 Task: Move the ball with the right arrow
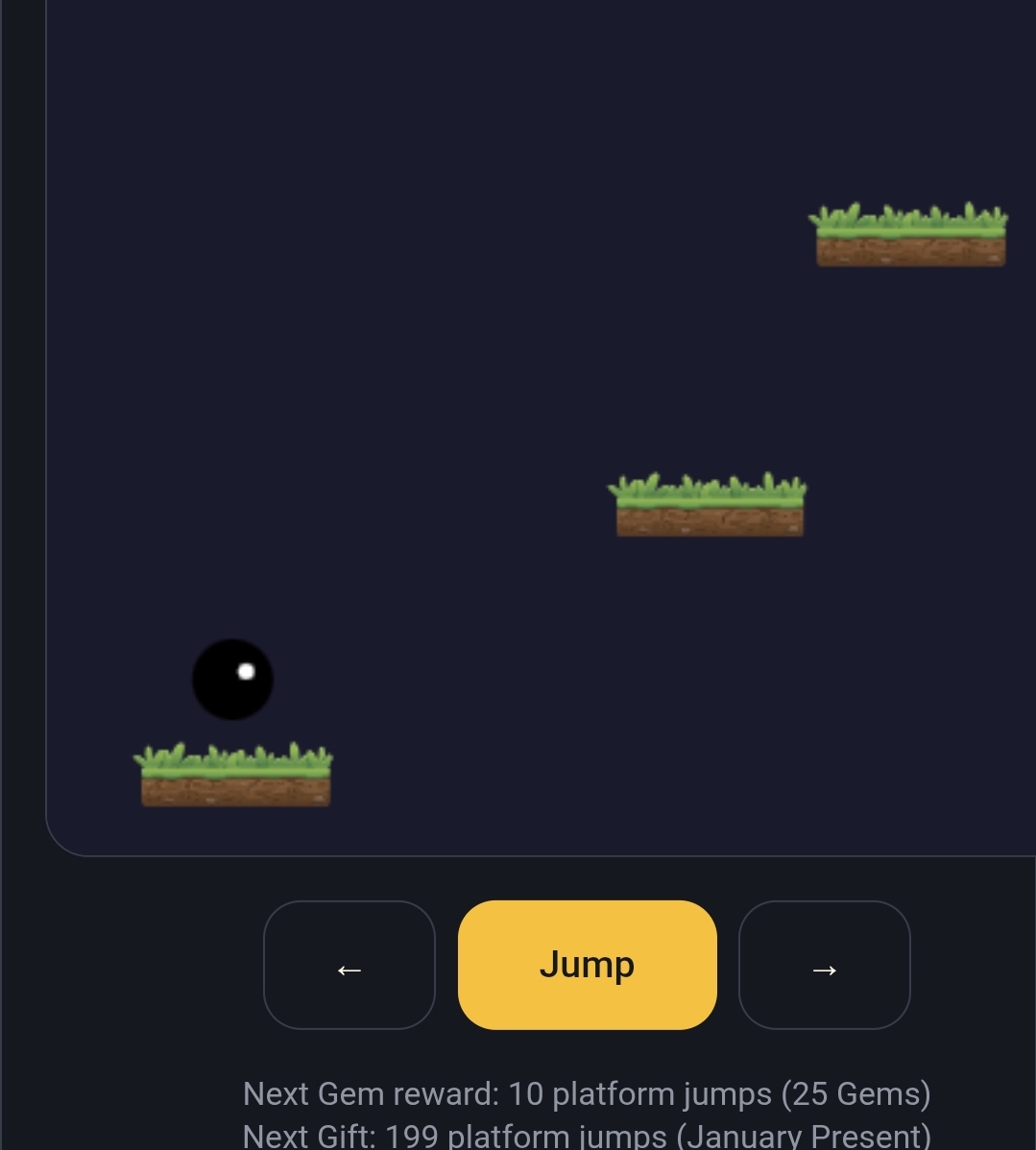click(824, 966)
